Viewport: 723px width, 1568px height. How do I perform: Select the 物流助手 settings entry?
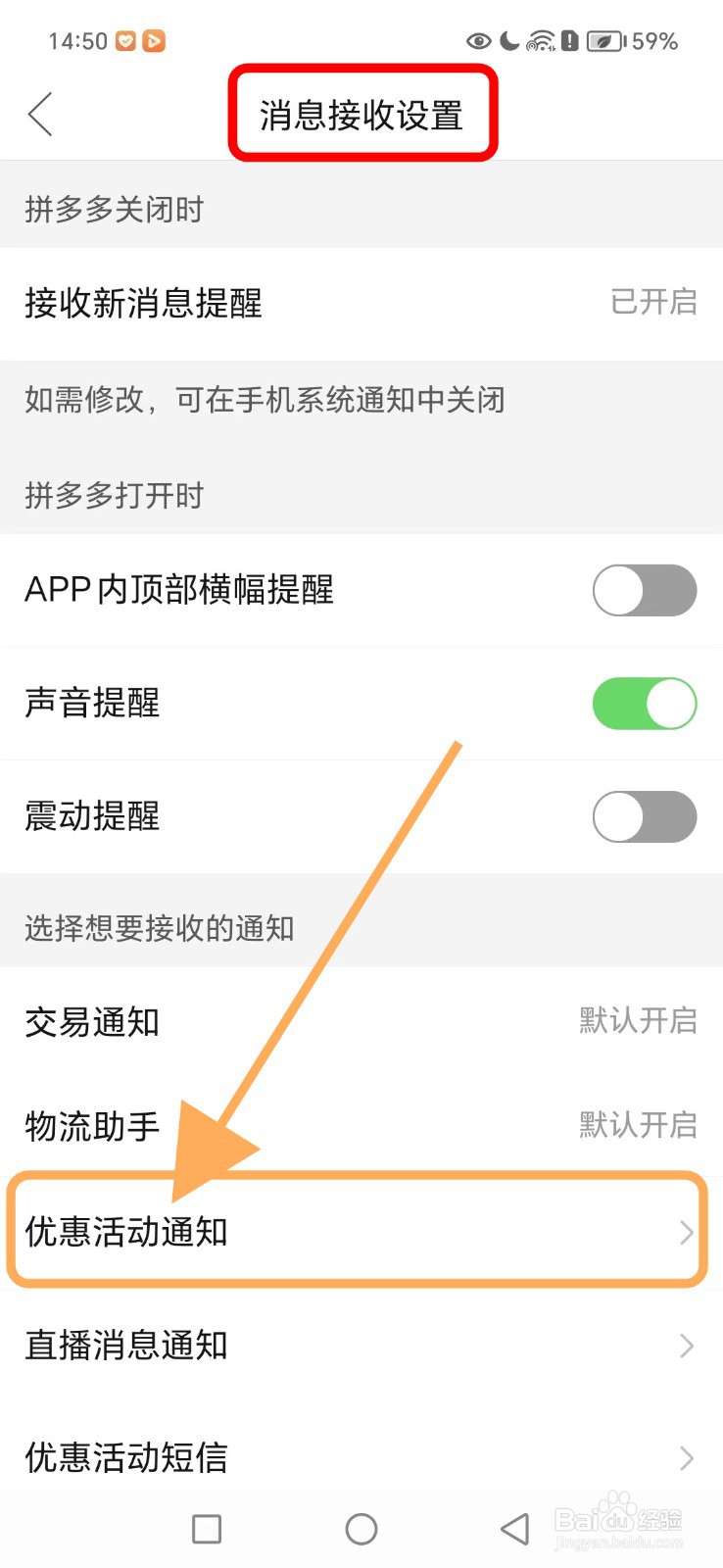pyautogui.click(x=361, y=1125)
